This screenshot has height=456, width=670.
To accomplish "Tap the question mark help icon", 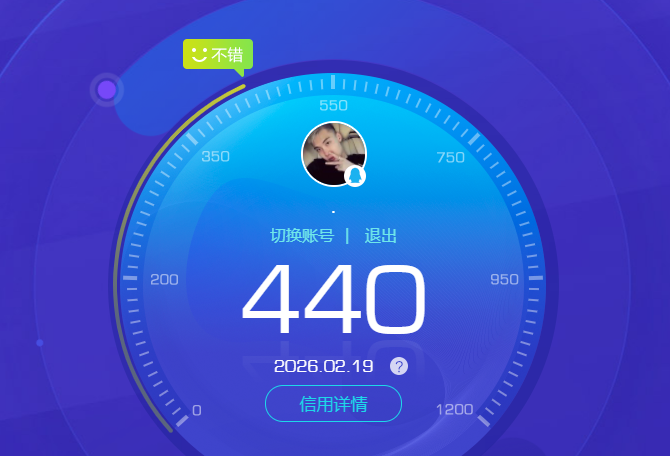I will [399, 366].
